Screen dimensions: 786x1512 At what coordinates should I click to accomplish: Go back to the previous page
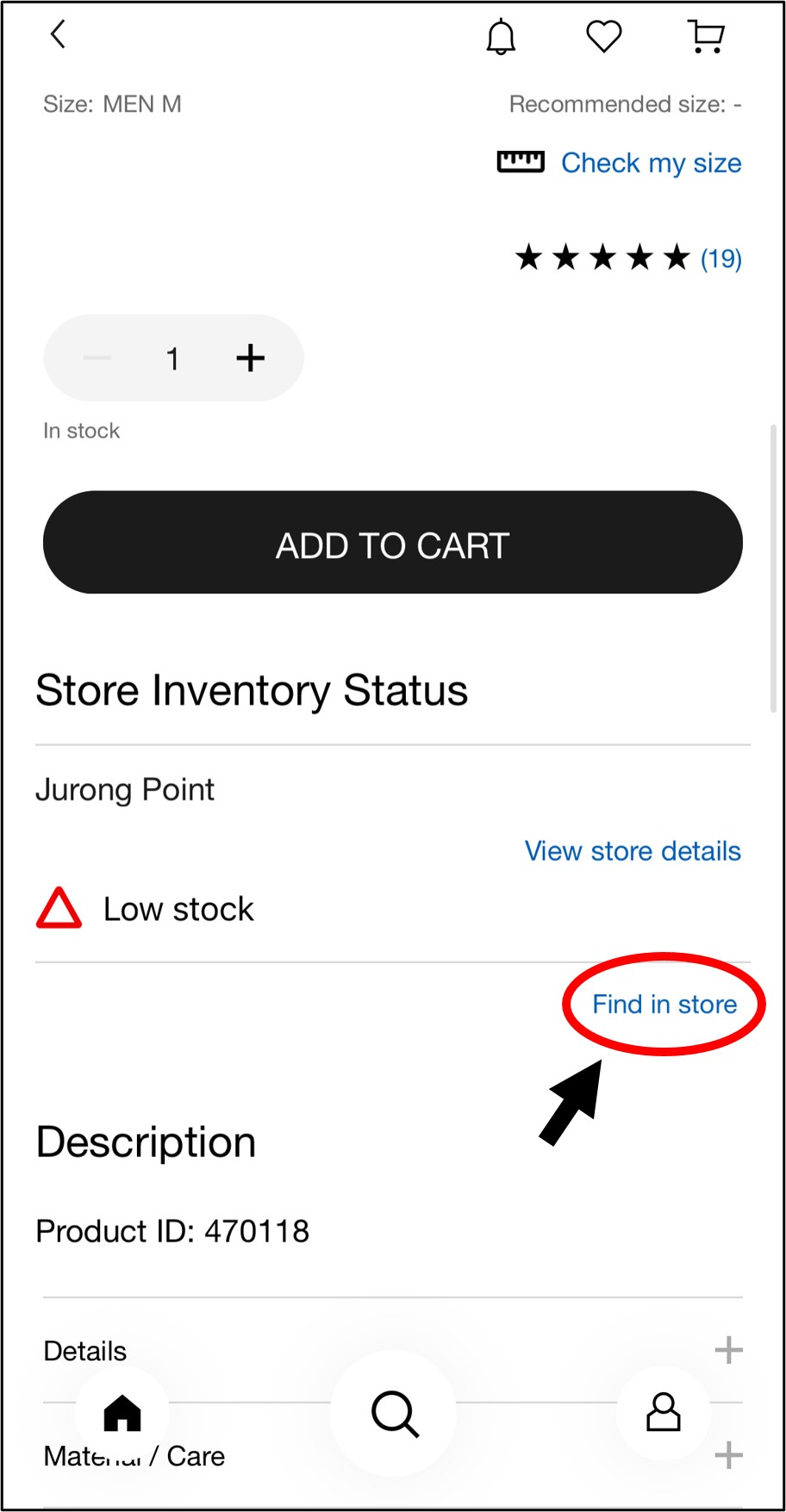[58, 35]
